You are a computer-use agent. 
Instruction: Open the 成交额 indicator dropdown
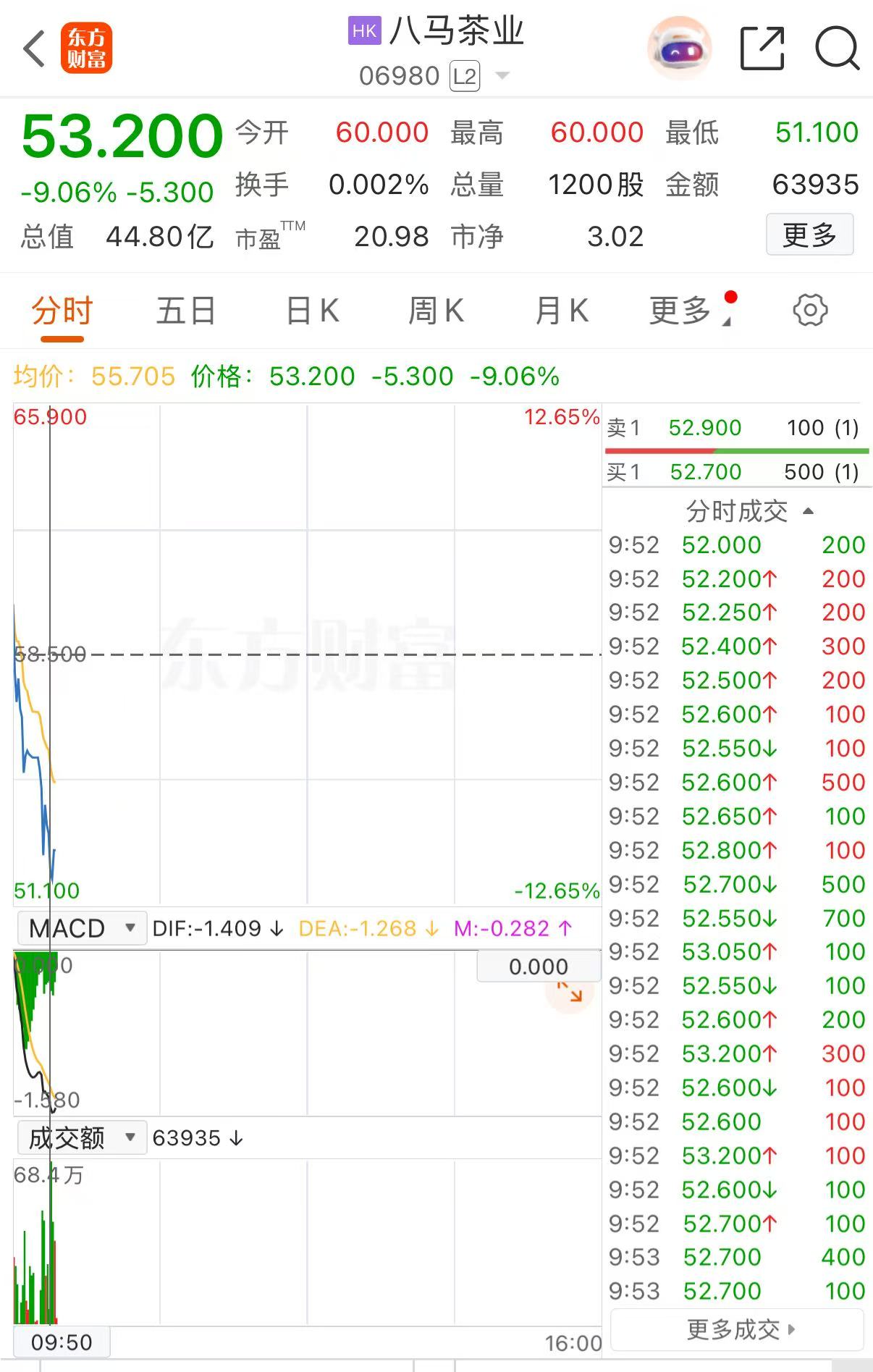pos(82,1138)
